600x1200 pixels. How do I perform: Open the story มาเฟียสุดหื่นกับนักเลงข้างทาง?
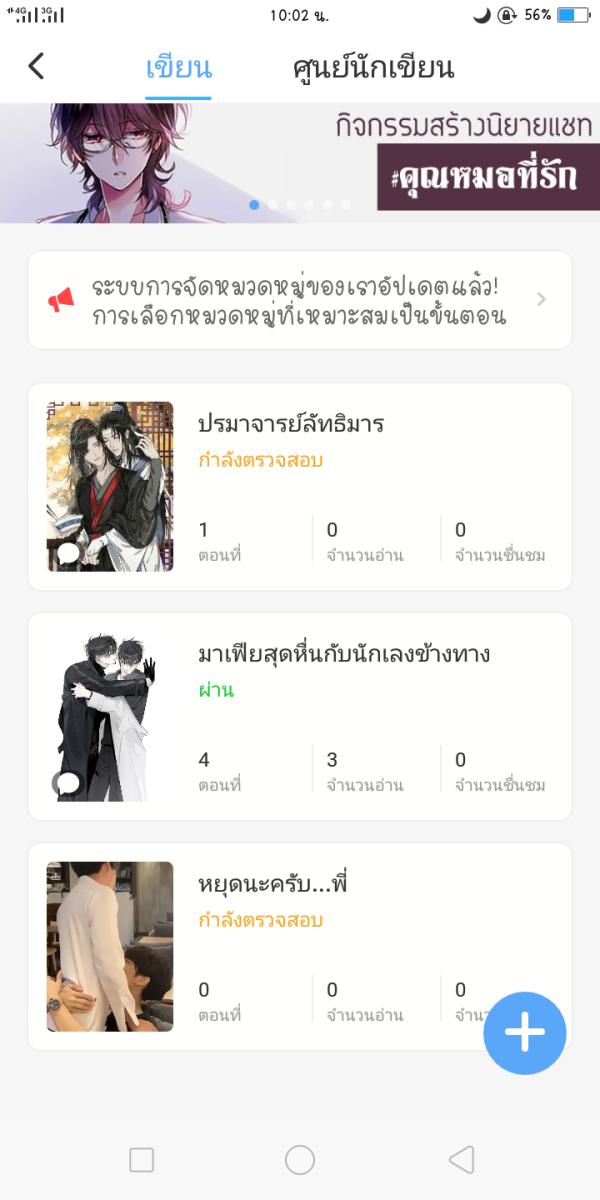(343, 655)
